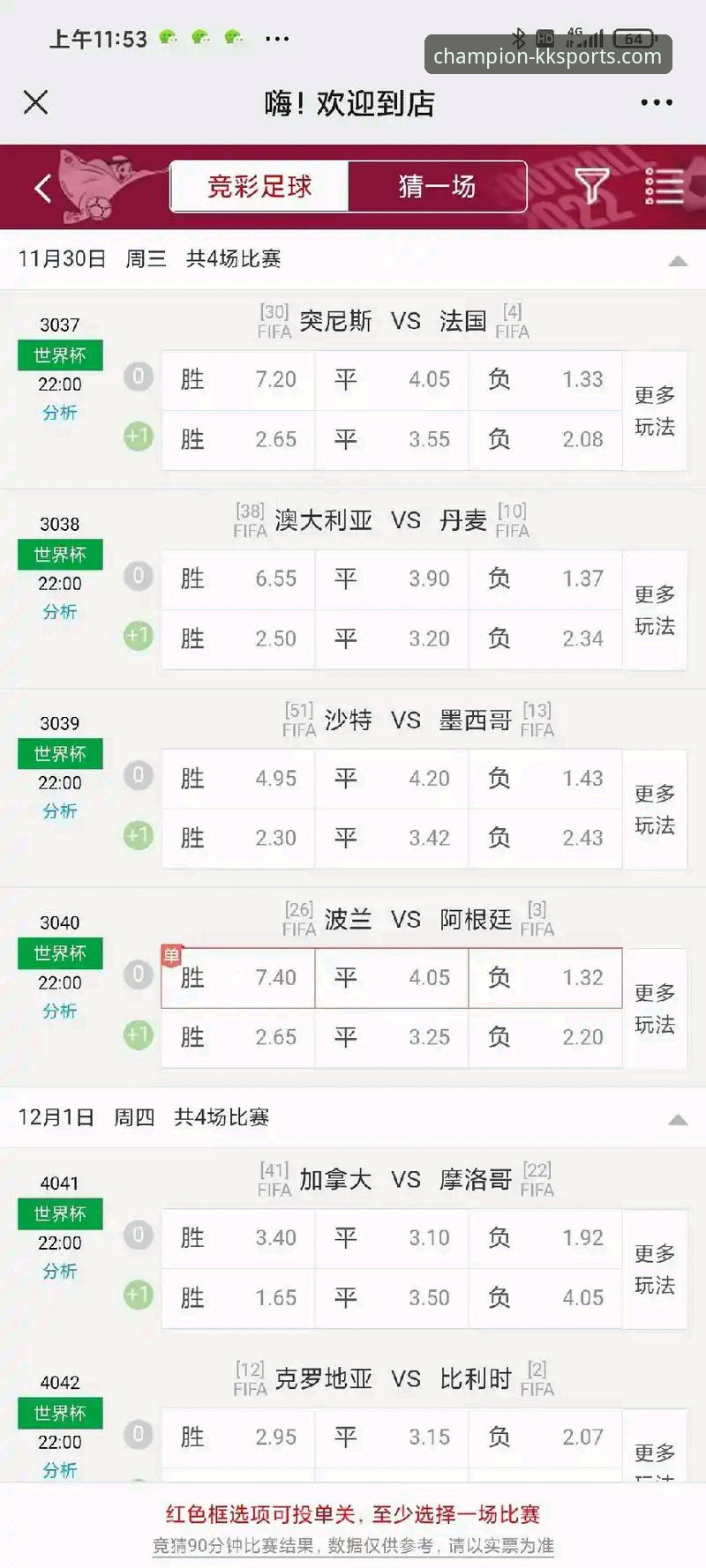Select the 分析 link for the 波兰 VS 阿根廷 match
This screenshot has height=1568, width=706.
click(58, 1012)
